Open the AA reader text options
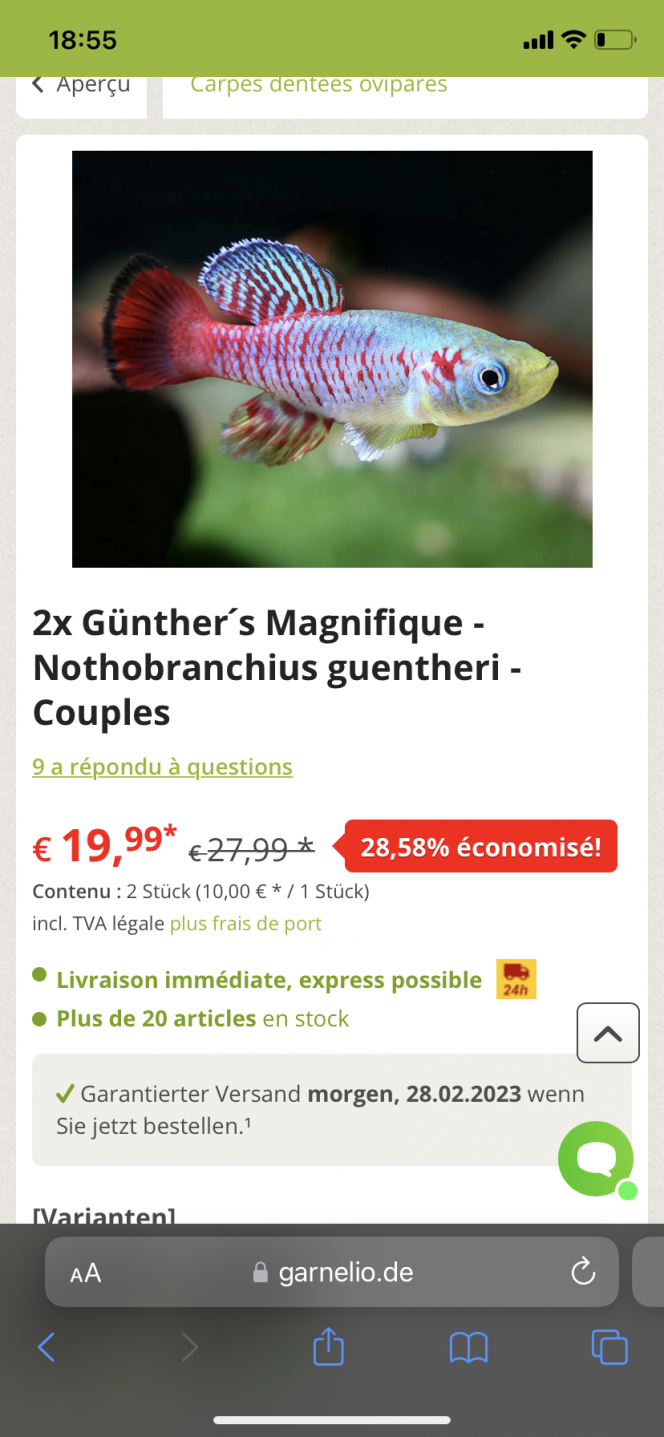Viewport: 664px width, 1437px height. point(86,1273)
